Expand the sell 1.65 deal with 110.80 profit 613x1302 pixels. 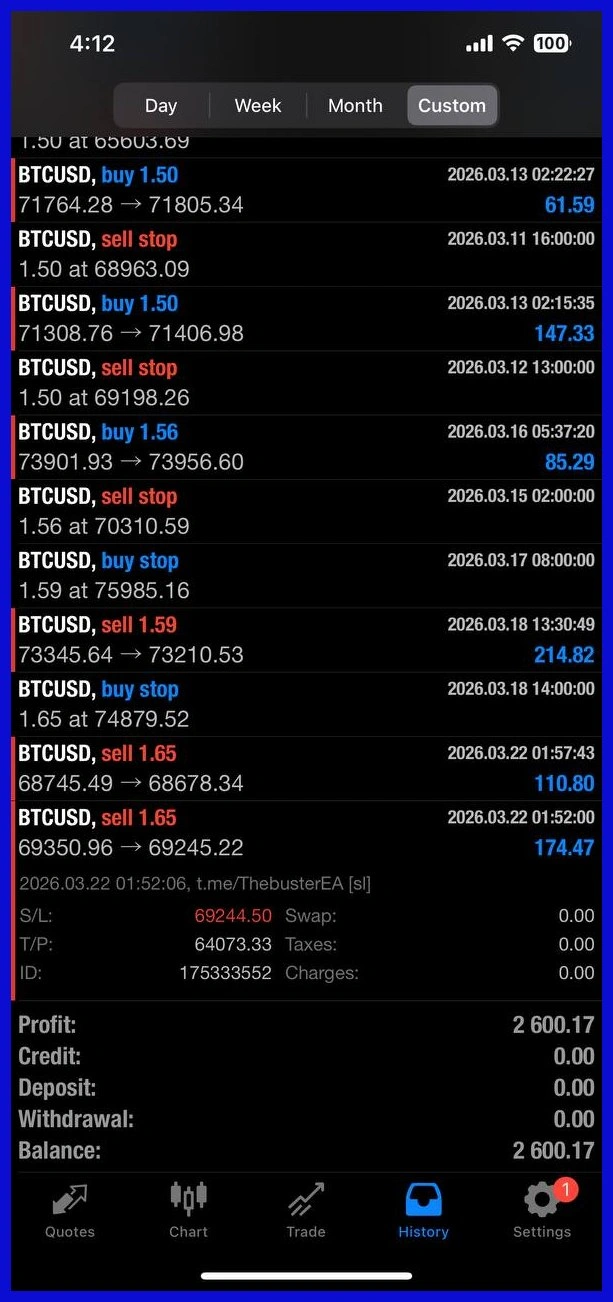(306, 768)
